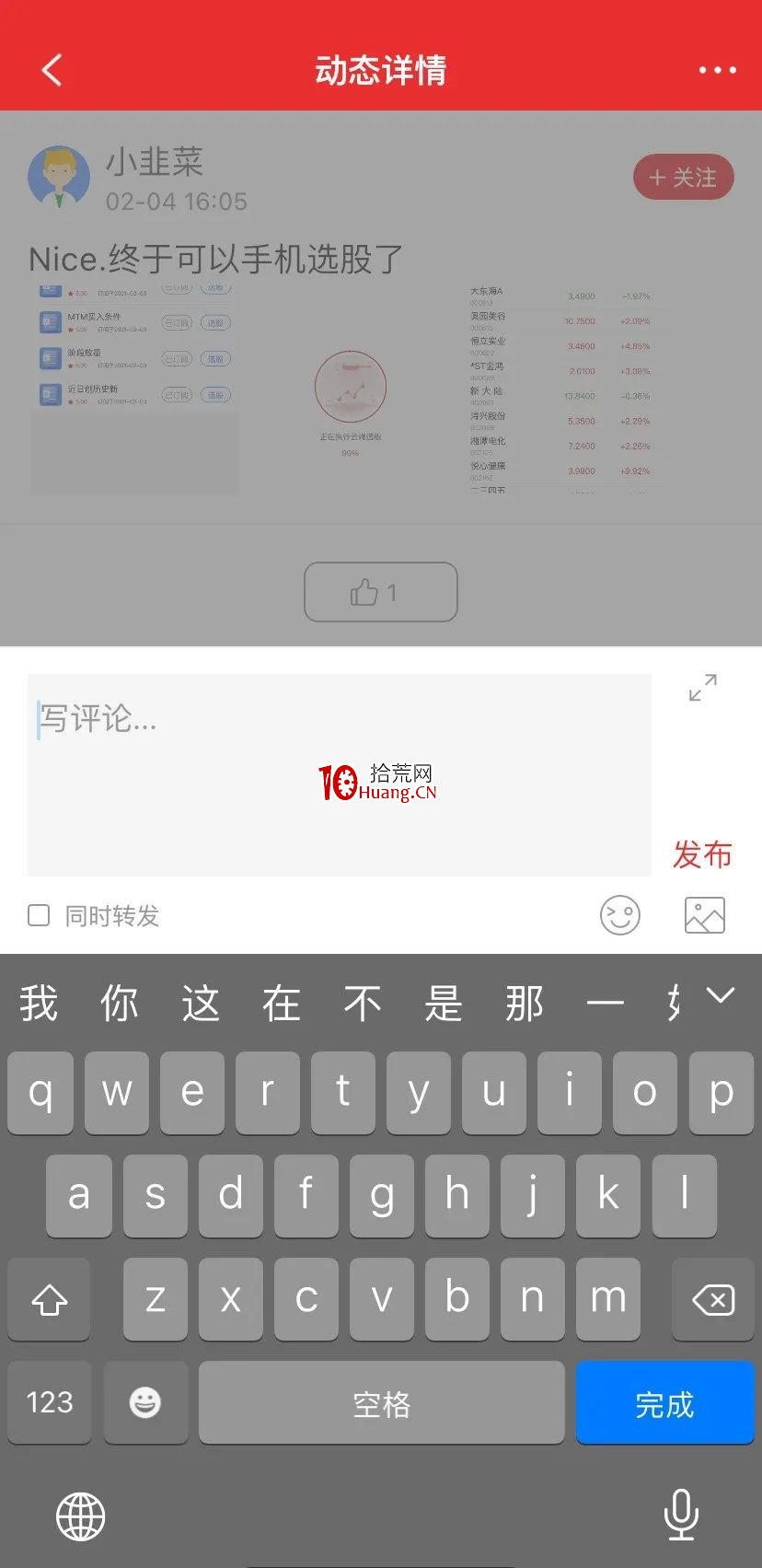Open the post's stock screenshot image
Viewport: 762px width, 1568px height.
coord(350,391)
